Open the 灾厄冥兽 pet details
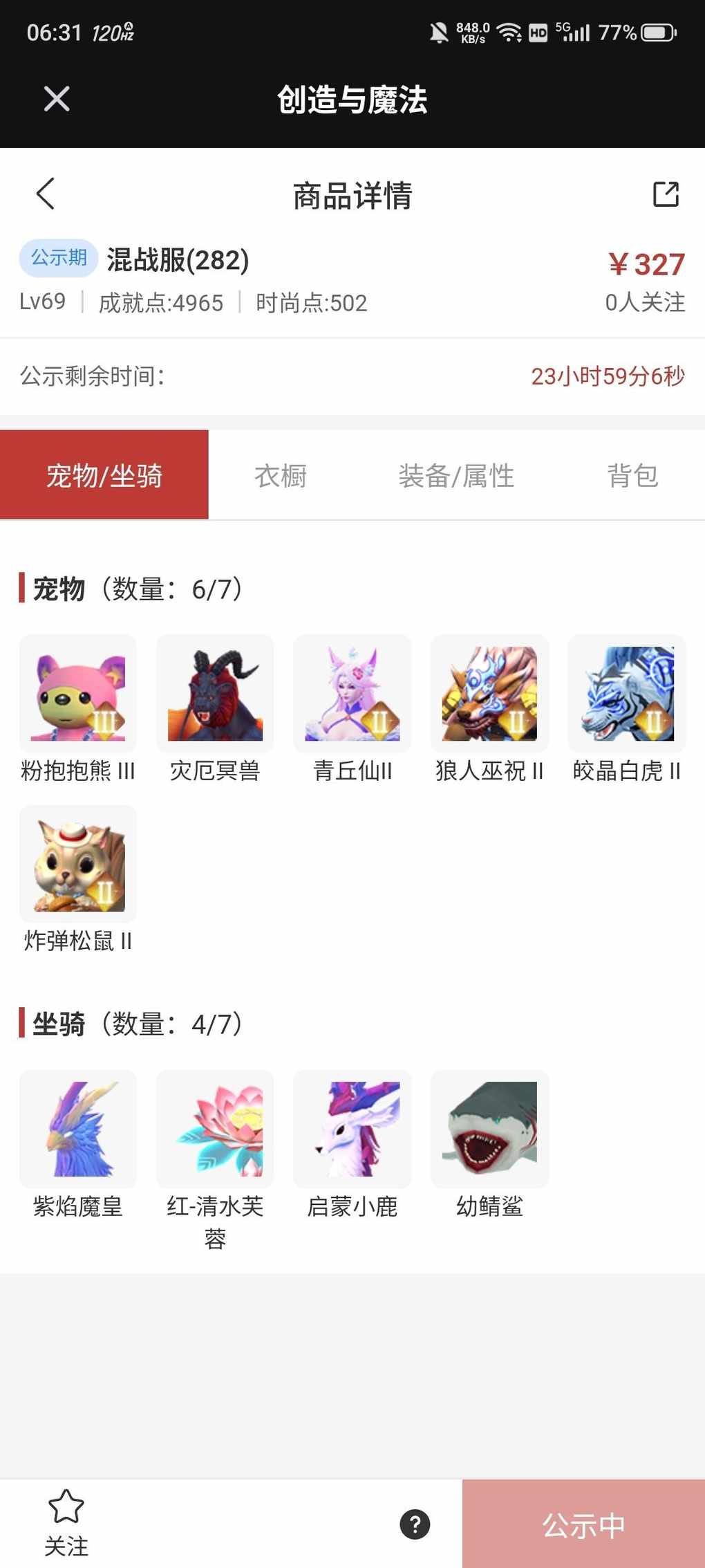Screen dimensions: 705x1568 215,694
